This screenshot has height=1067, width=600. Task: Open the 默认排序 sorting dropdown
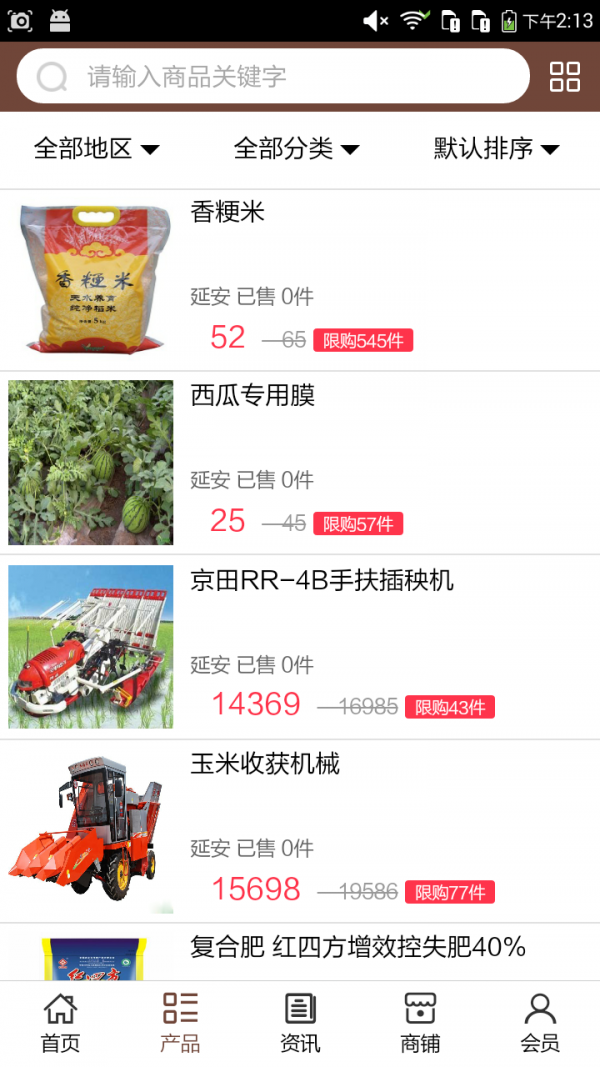coord(496,149)
